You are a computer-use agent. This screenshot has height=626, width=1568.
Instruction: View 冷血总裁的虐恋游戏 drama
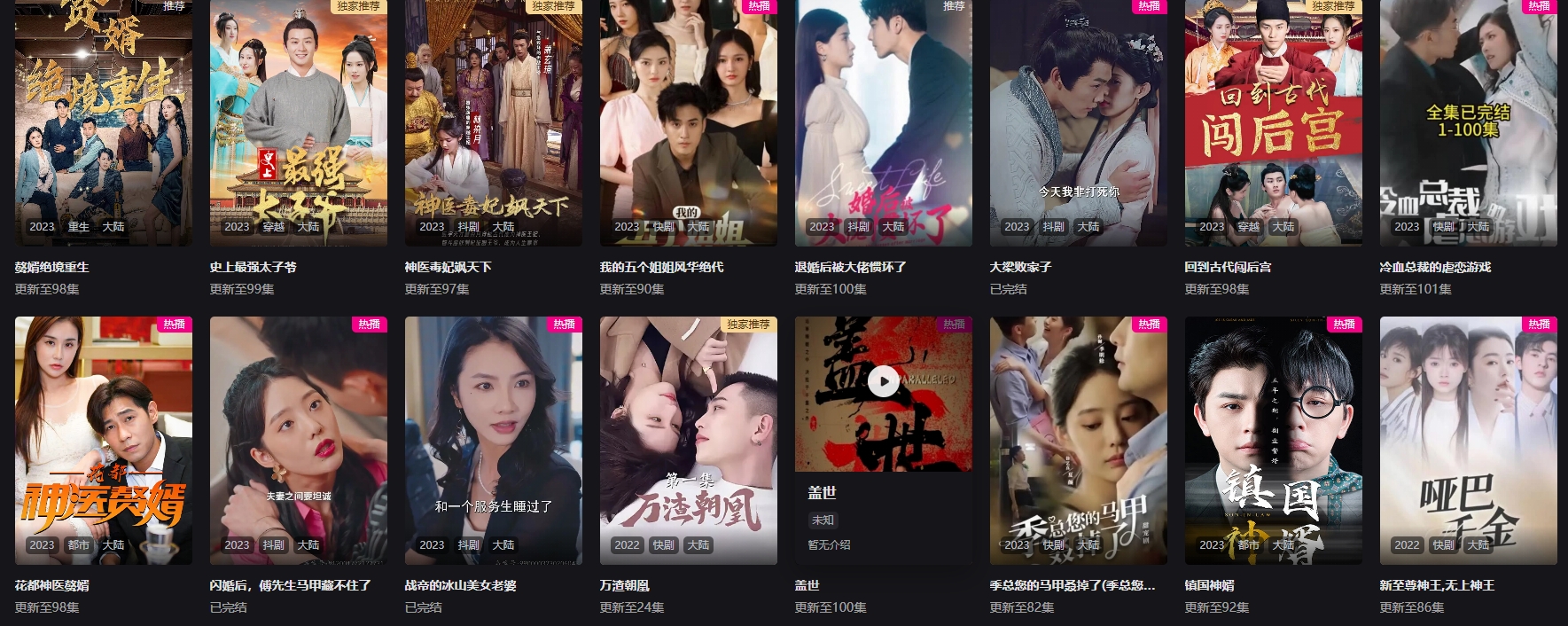1468,124
